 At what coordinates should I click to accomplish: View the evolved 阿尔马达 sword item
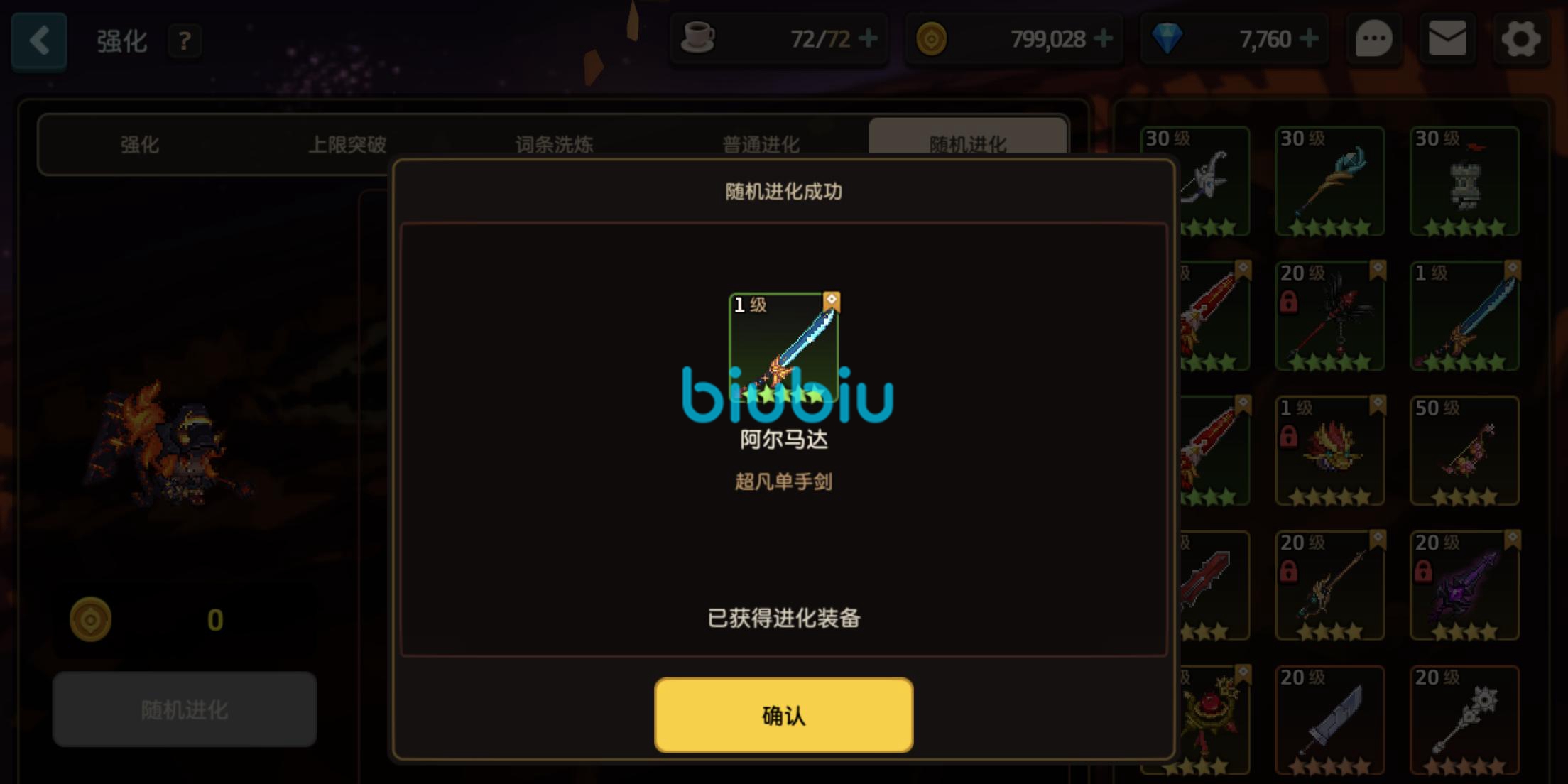click(784, 348)
